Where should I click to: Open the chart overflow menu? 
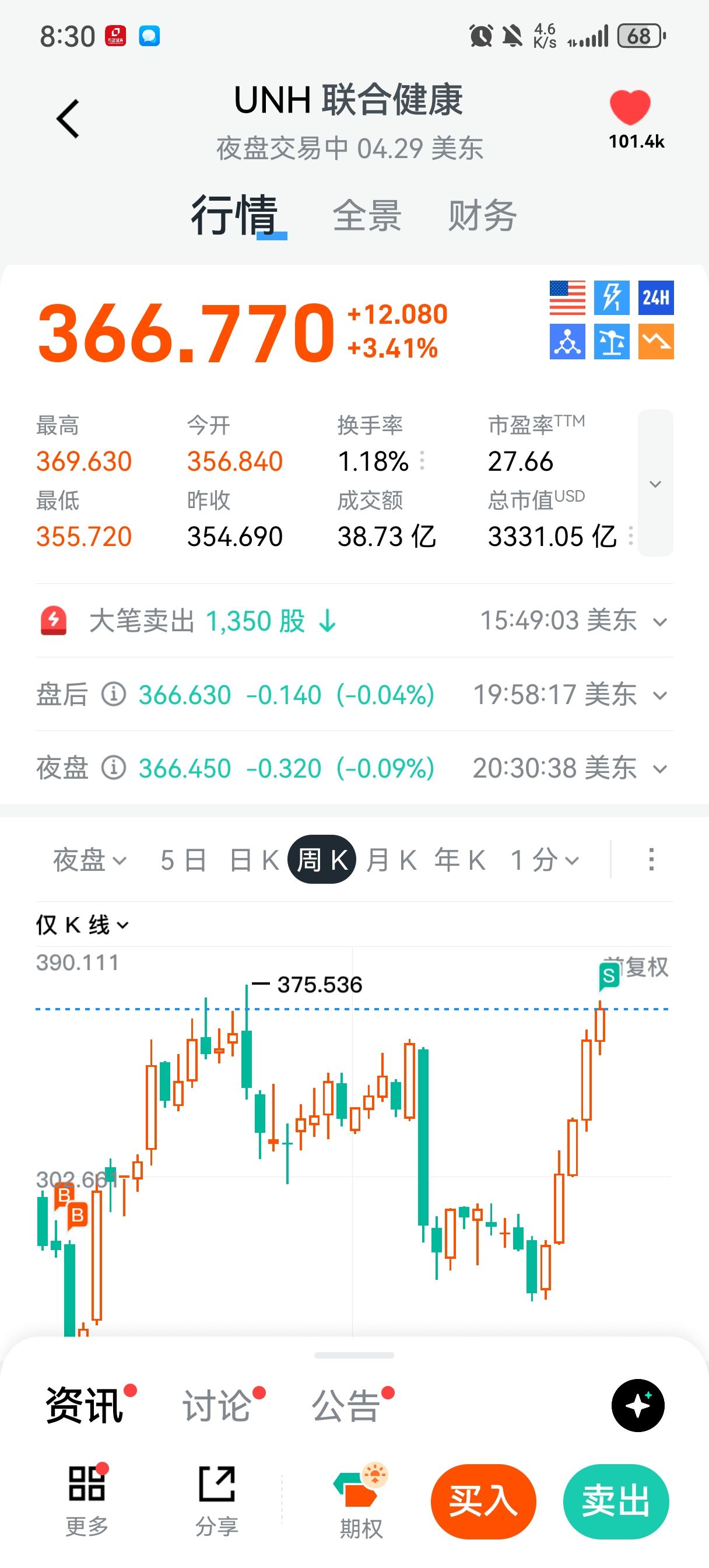(651, 859)
